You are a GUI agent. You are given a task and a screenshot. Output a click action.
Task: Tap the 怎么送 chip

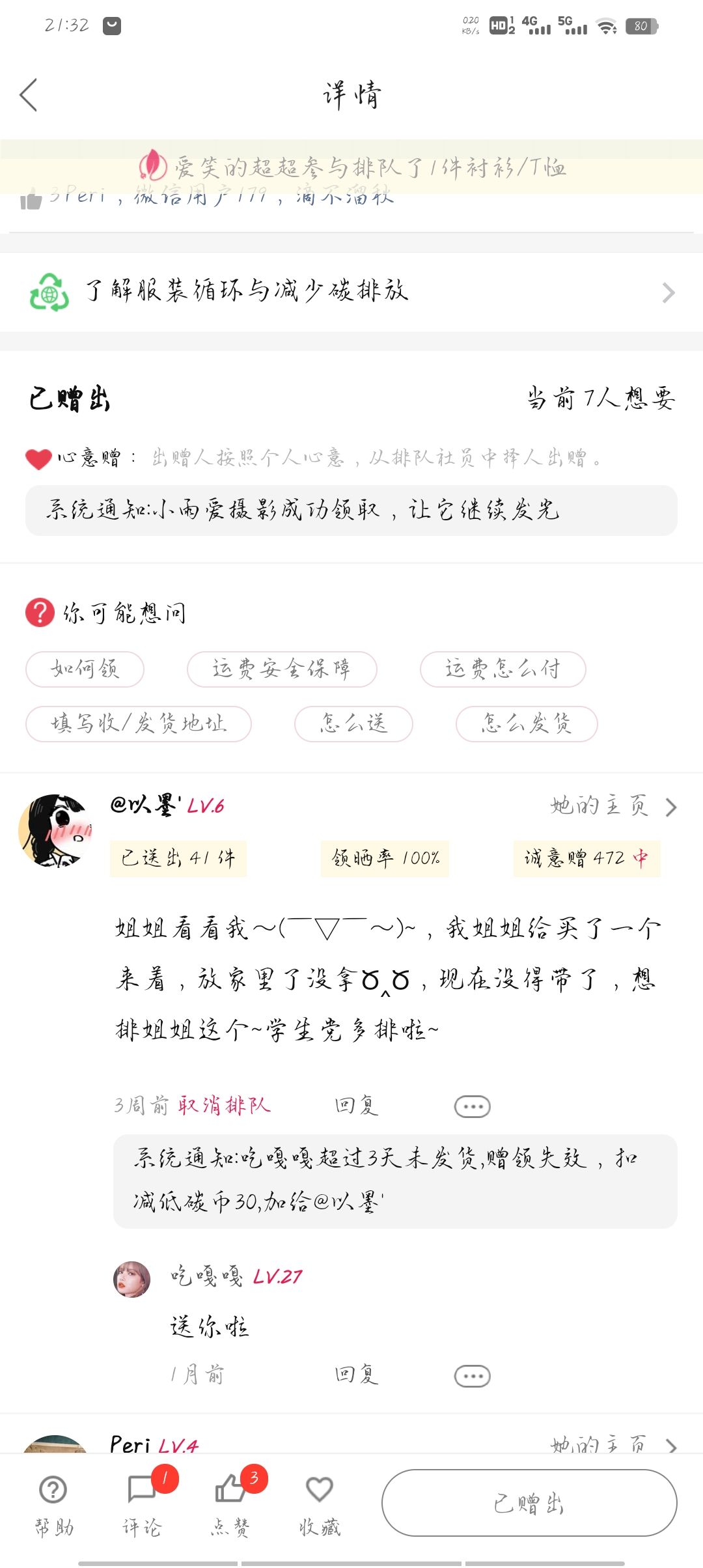tap(353, 723)
